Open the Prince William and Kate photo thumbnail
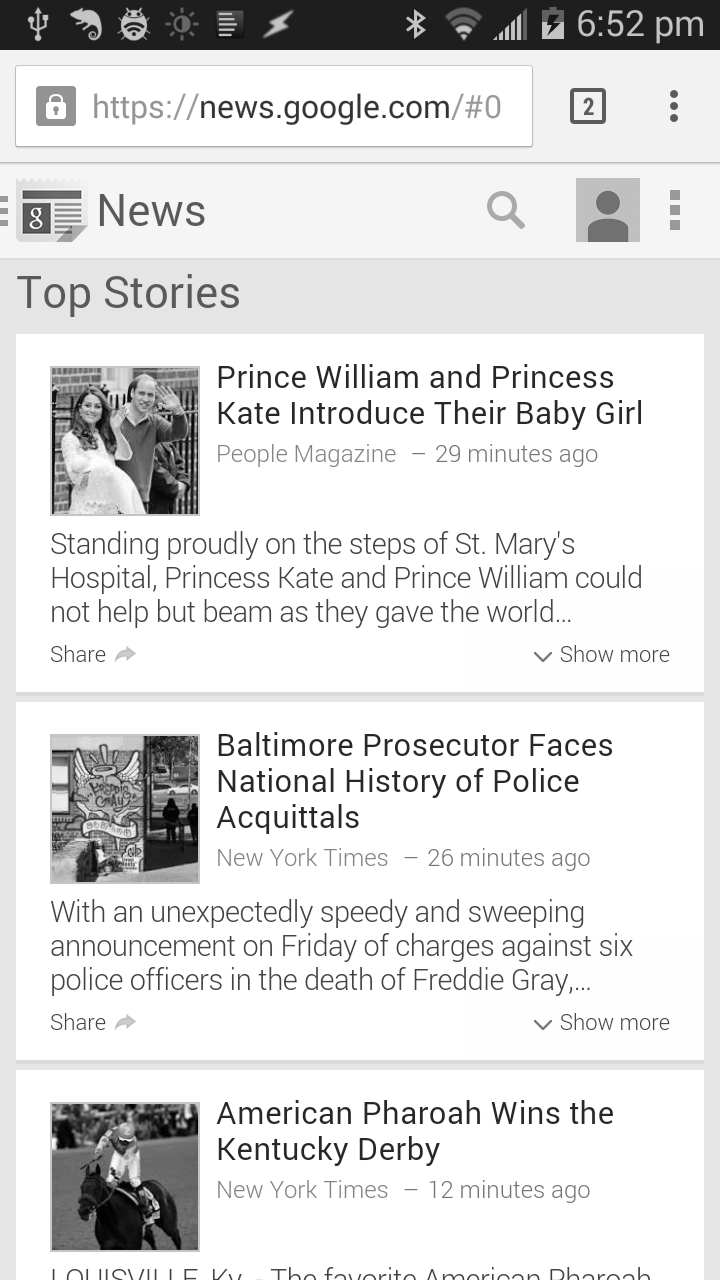 click(125, 440)
